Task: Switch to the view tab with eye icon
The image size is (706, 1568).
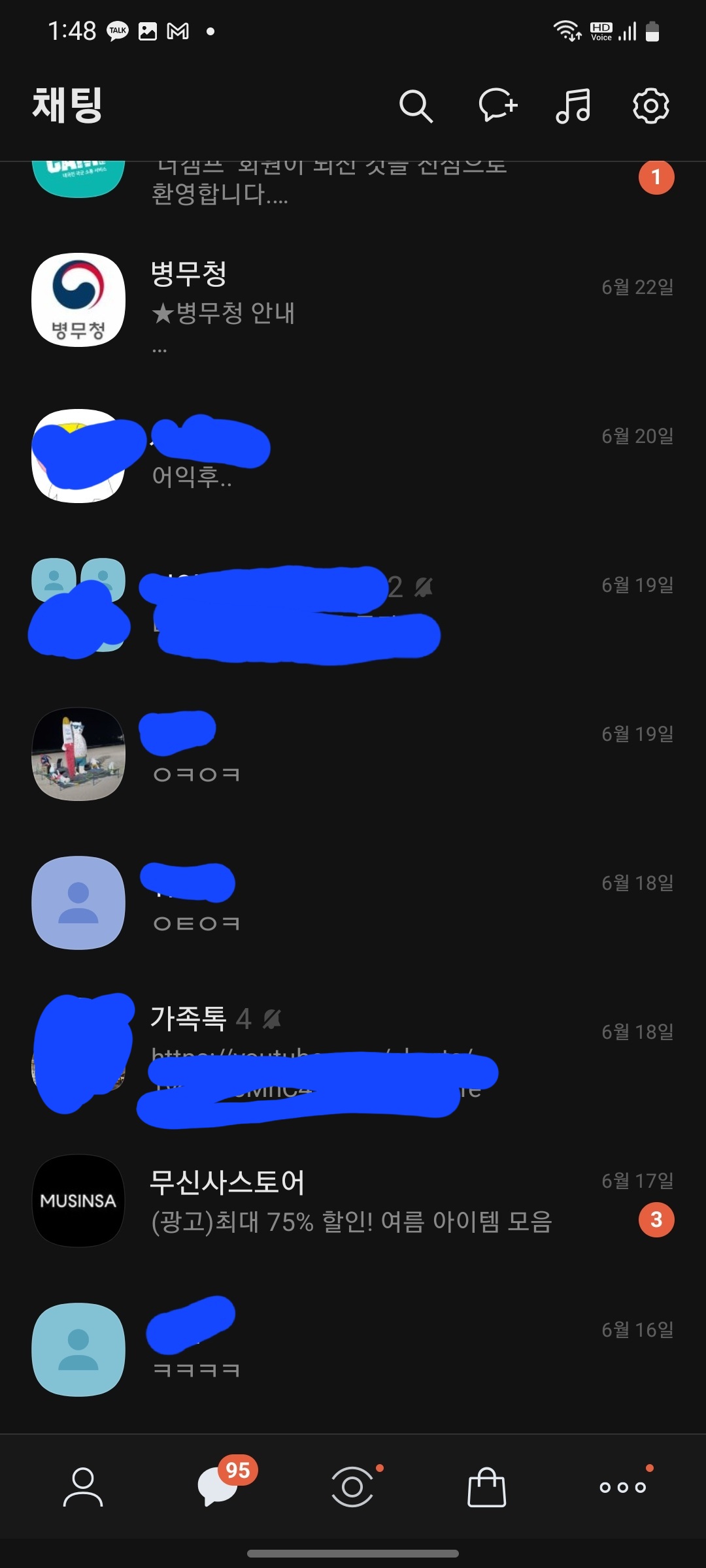Action: (x=353, y=1487)
